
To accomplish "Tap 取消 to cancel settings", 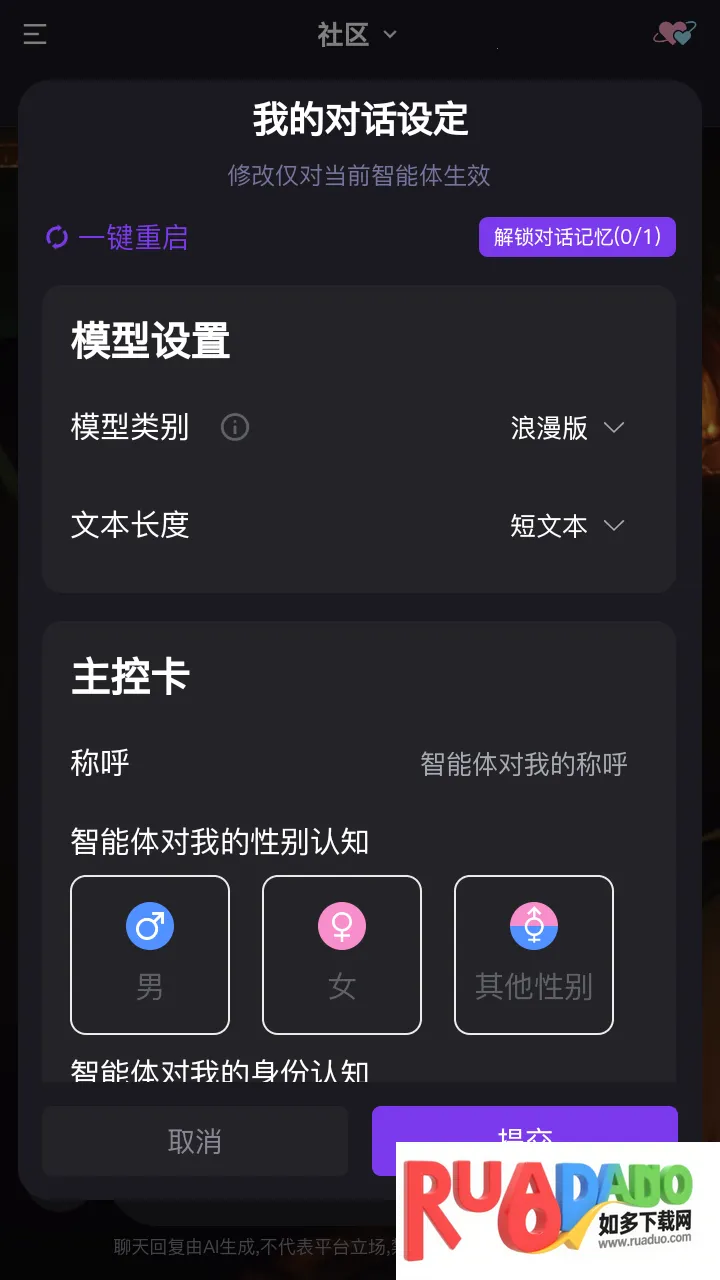I will (x=195, y=1141).
